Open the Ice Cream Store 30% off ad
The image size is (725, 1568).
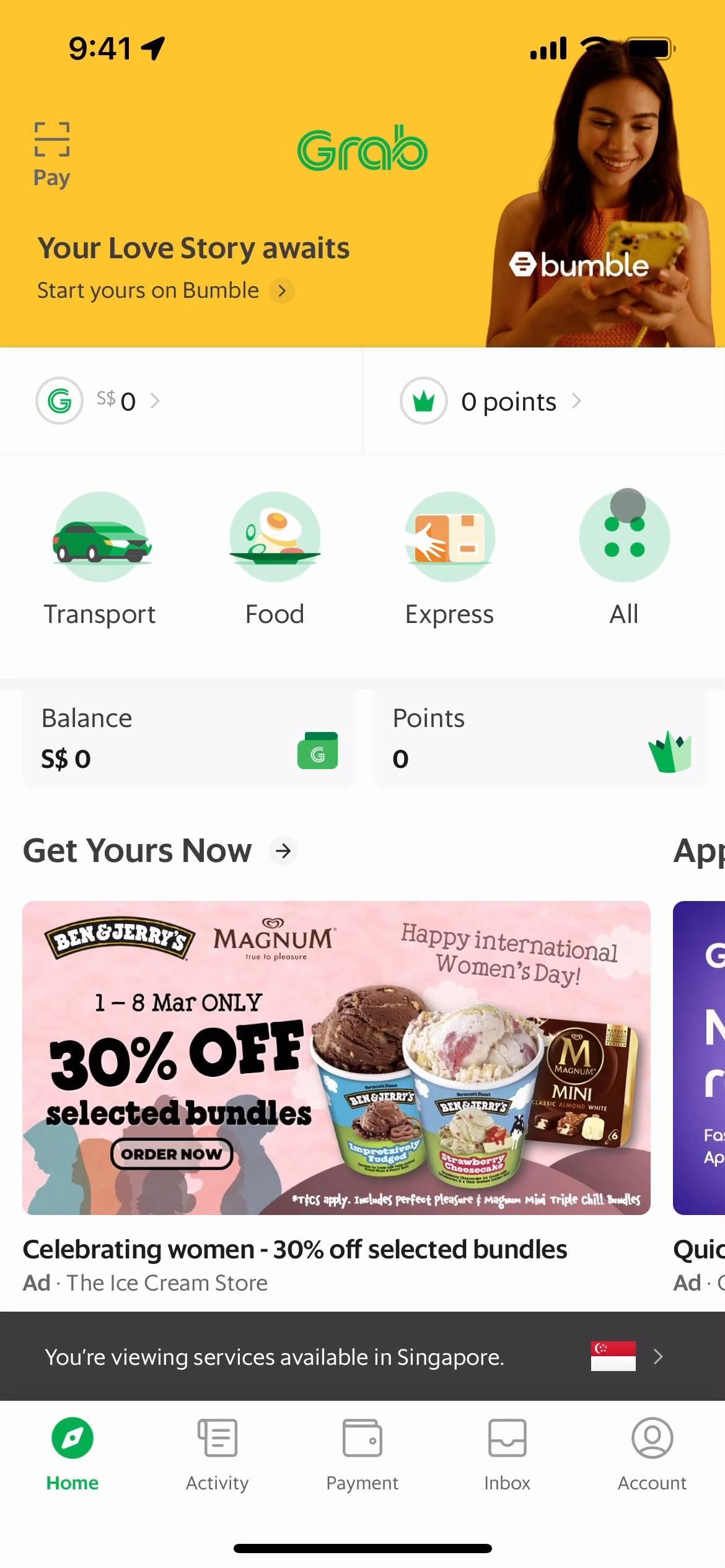tap(336, 1058)
